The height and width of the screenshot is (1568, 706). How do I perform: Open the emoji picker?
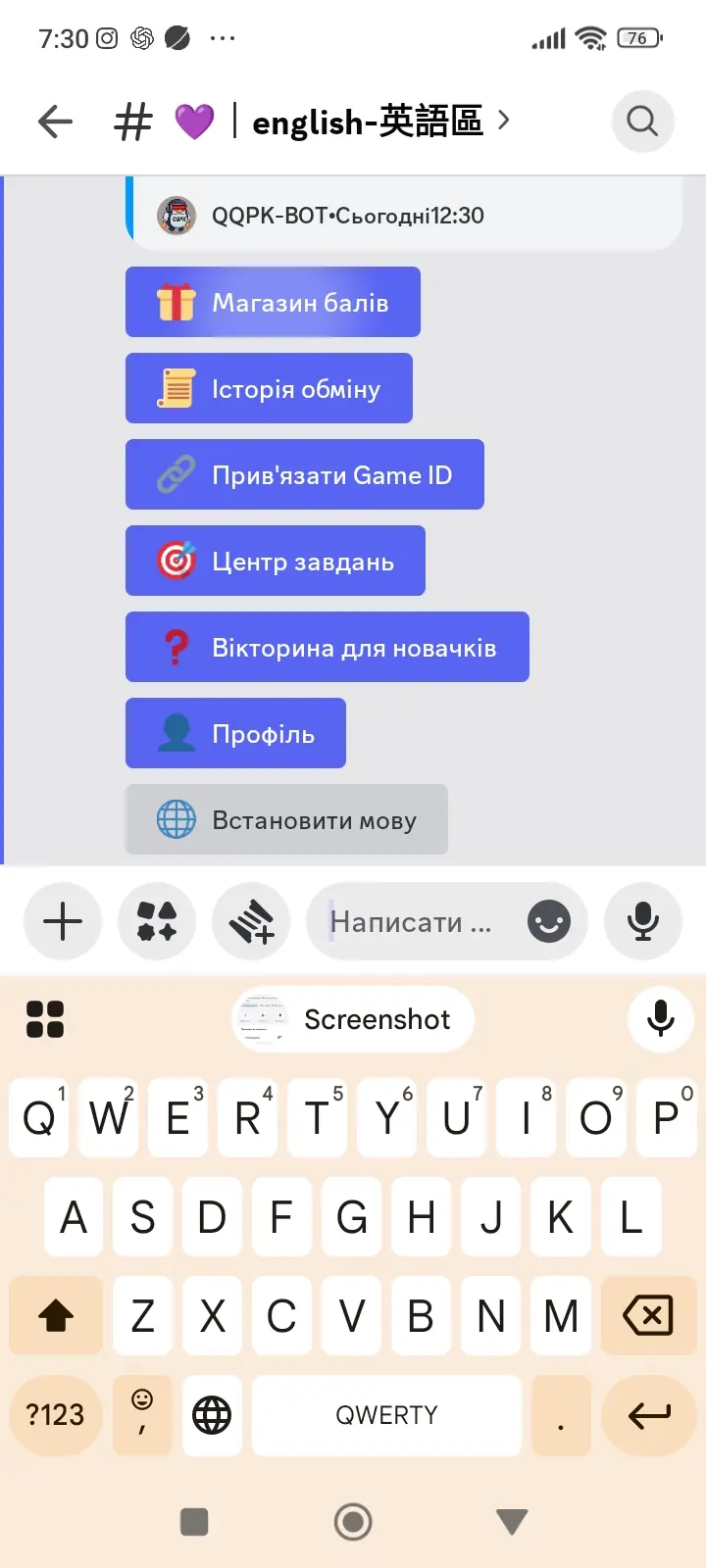549,921
